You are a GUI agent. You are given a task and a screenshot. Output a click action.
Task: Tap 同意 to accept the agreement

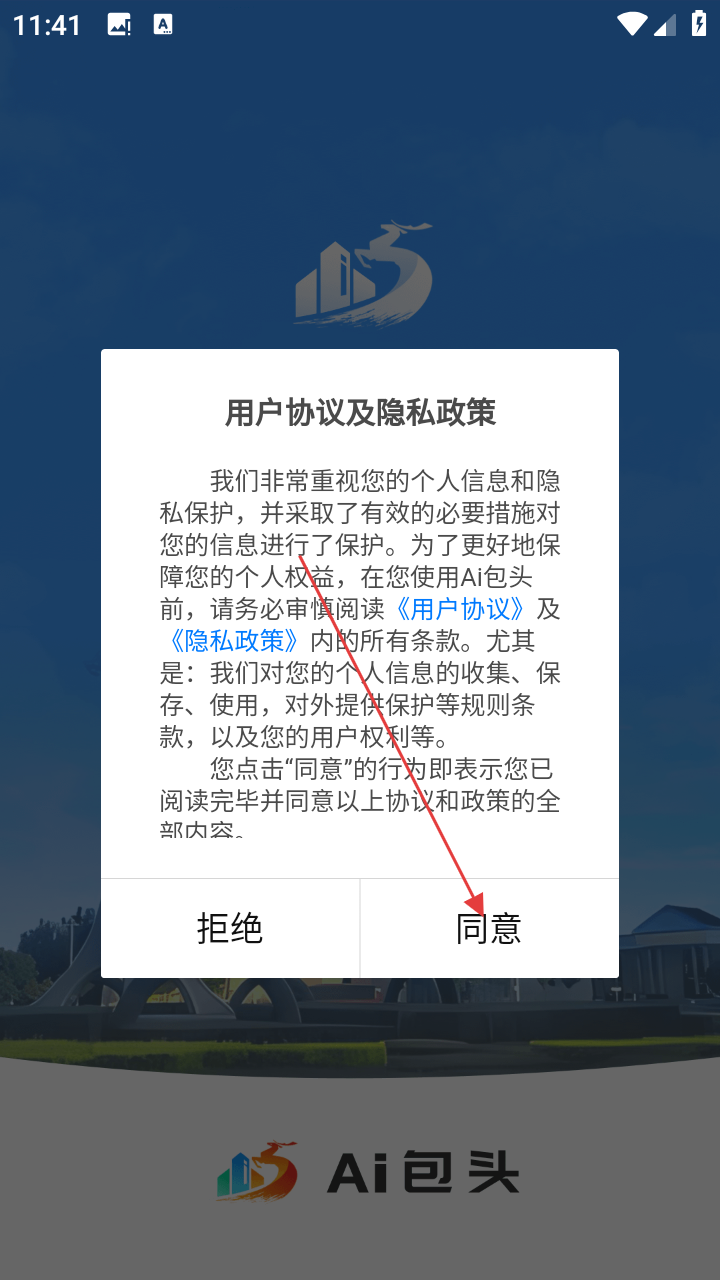pos(489,929)
